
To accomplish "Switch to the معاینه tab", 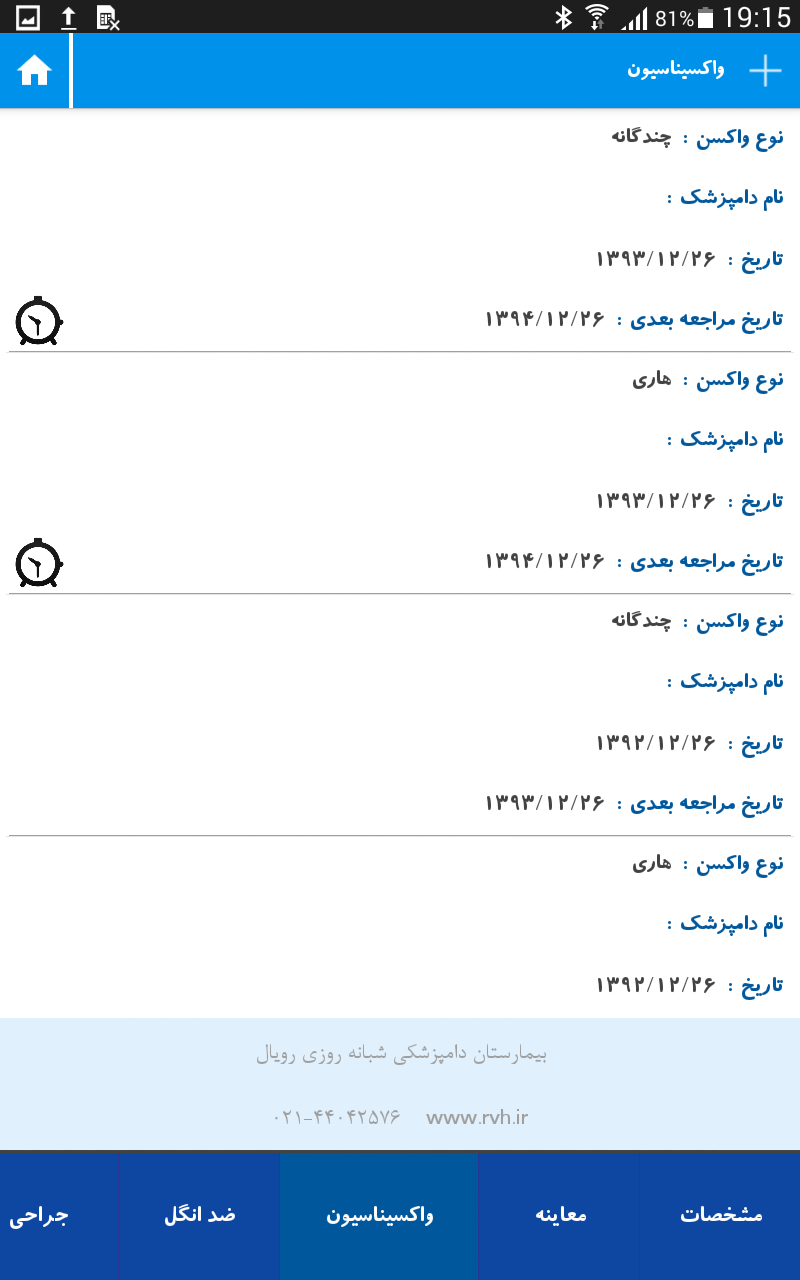I will pyautogui.click(x=559, y=1215).
